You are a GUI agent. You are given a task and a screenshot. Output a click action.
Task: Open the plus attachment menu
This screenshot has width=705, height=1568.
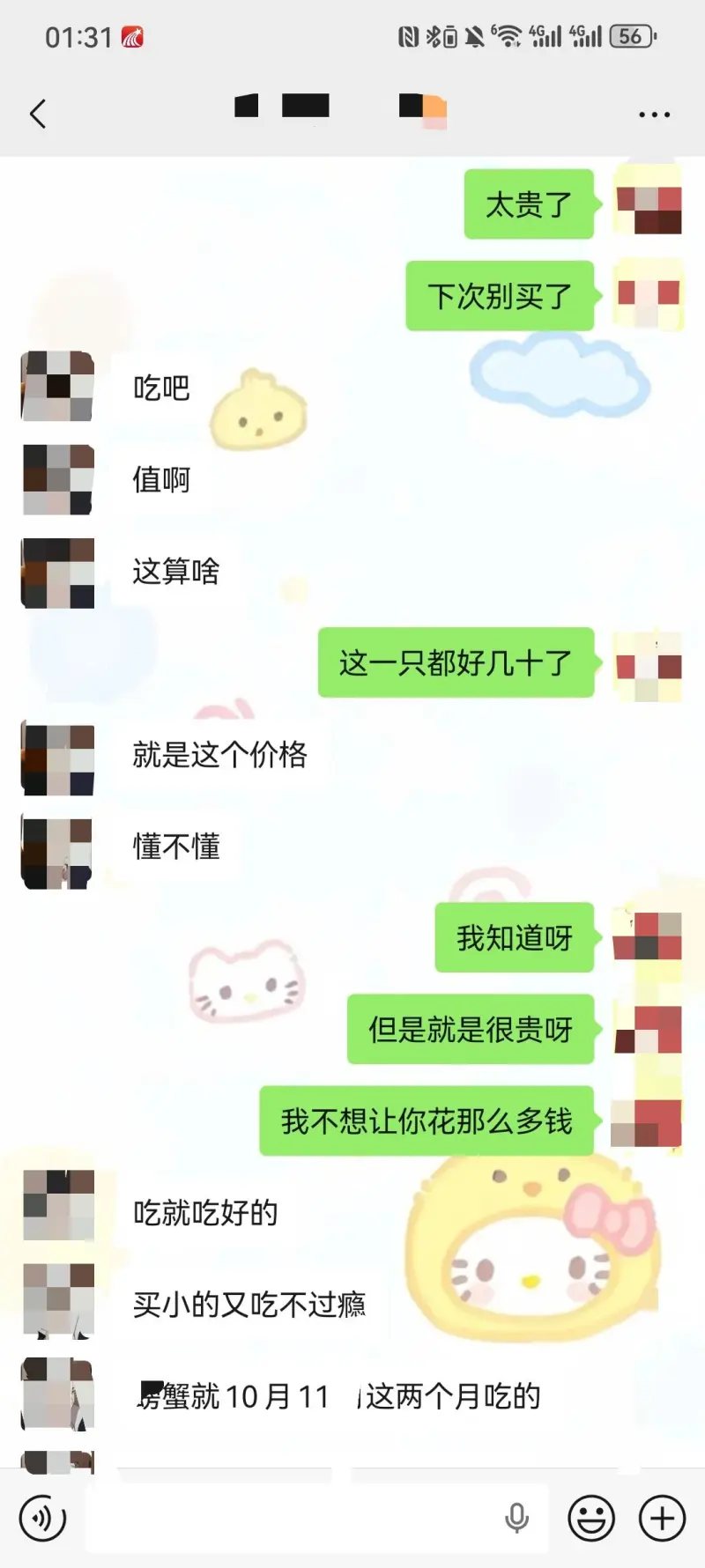662,1518
